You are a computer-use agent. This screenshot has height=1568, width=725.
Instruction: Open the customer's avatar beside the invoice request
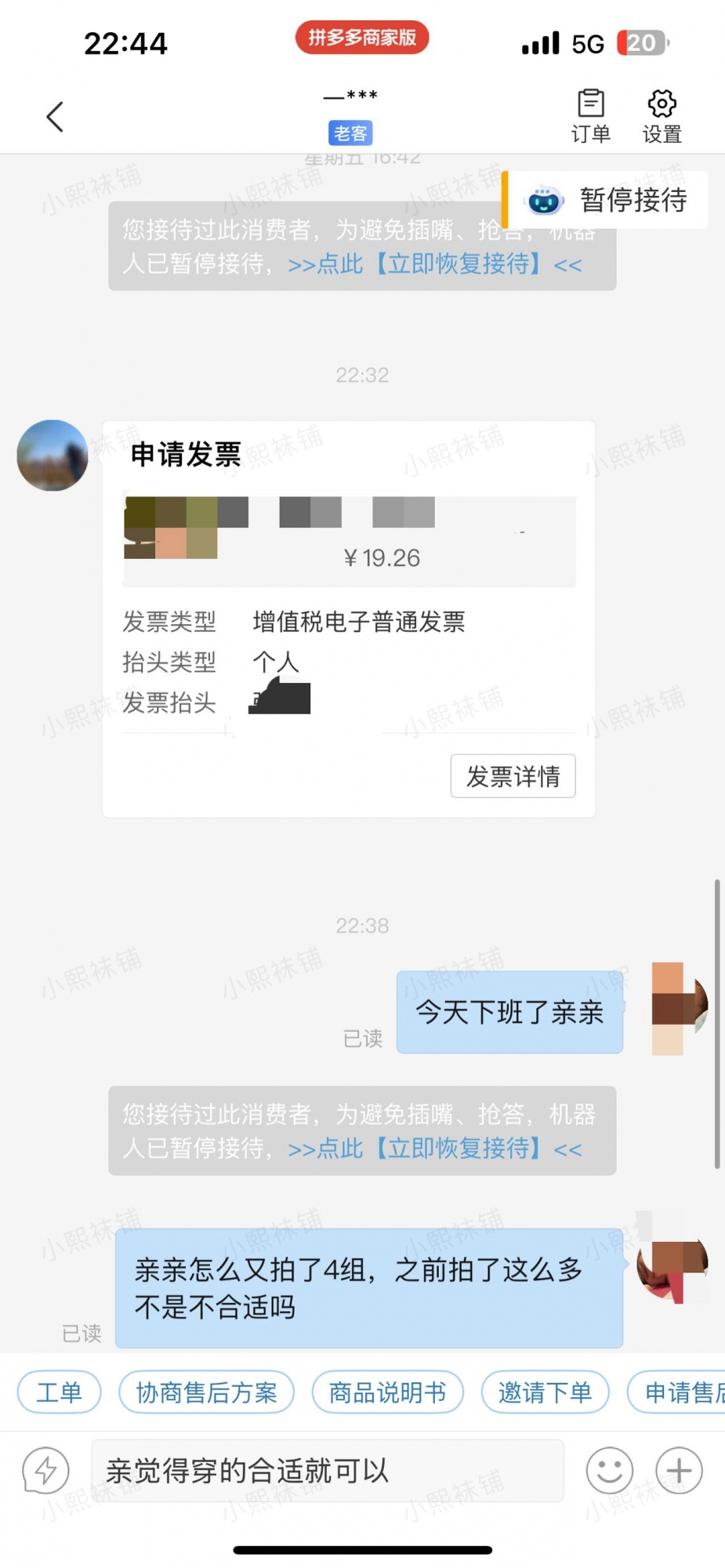(53, 456)
